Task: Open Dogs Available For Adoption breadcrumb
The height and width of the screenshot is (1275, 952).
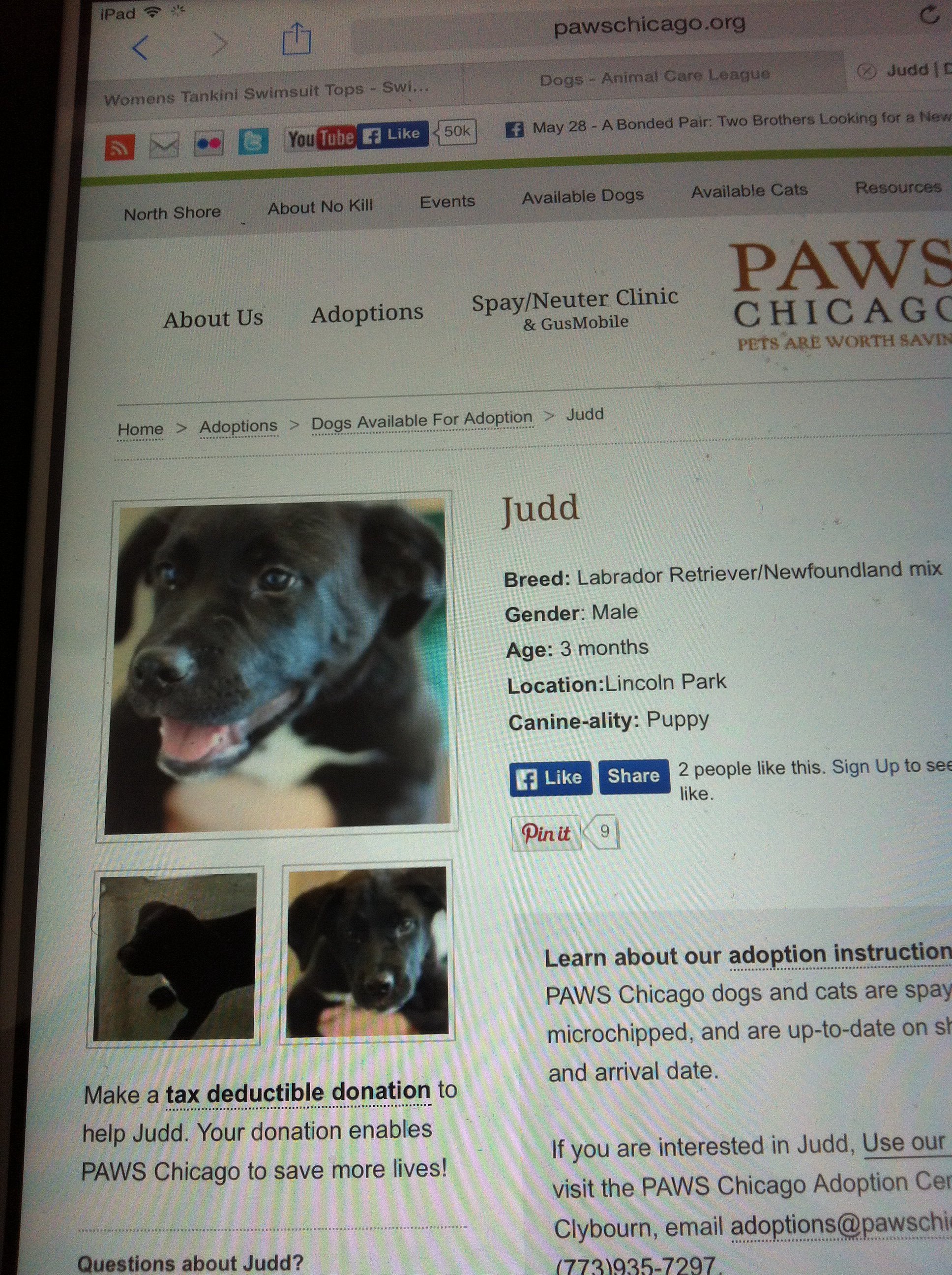Action: pyautogui.click(x=421, y=421)
